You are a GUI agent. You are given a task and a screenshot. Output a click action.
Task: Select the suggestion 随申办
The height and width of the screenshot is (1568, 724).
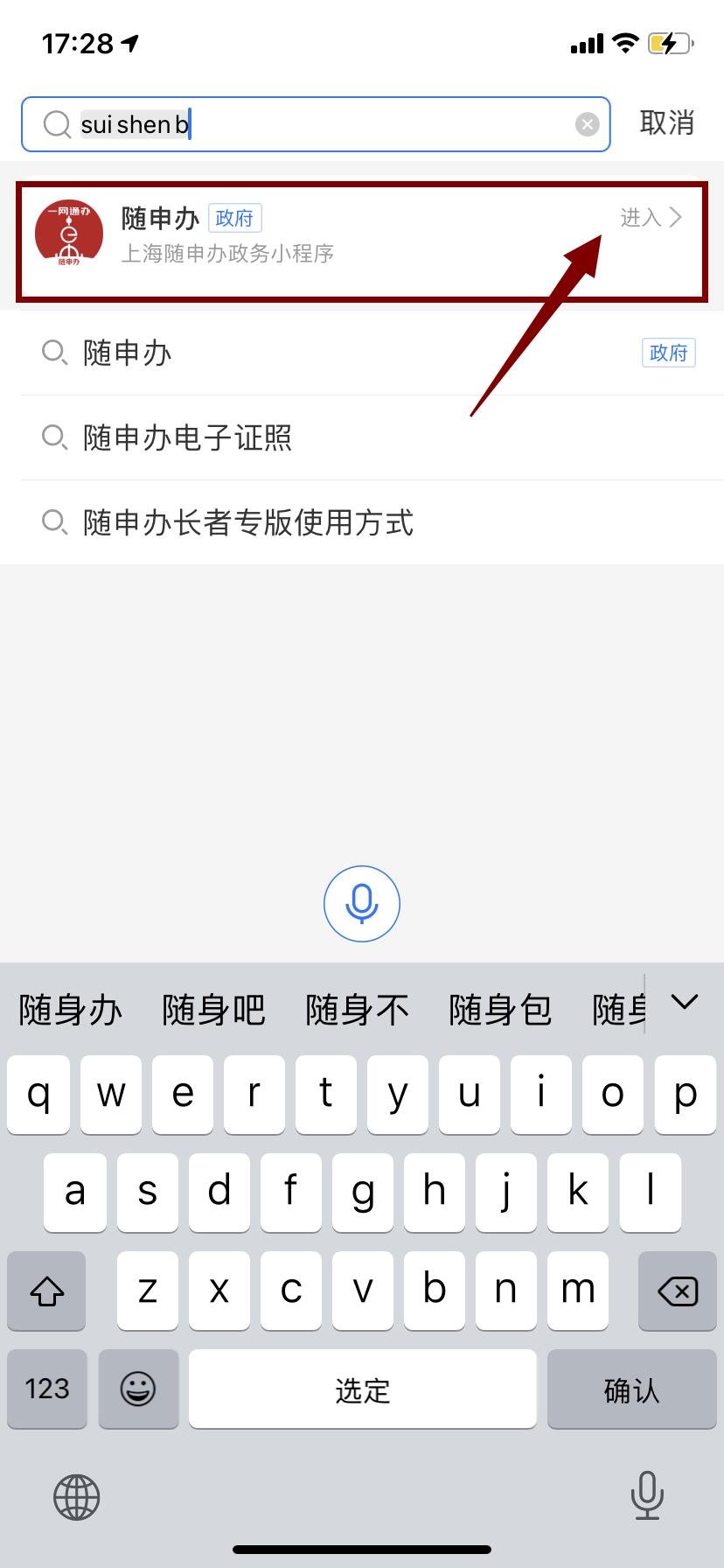127,353
